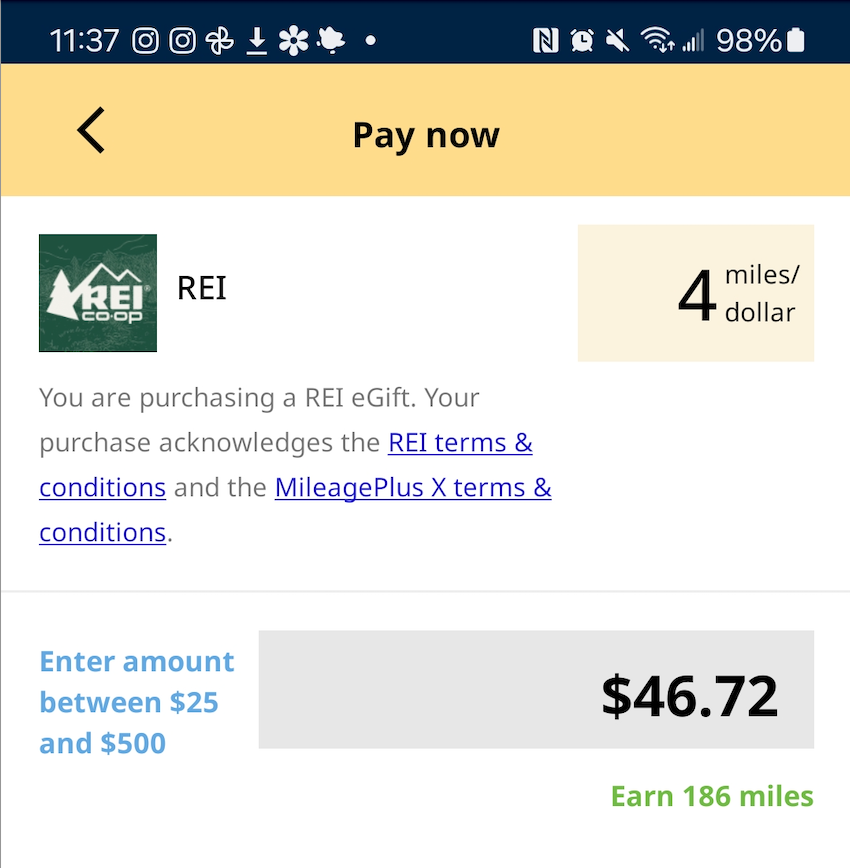Viewport: 850px width, 868px height.
Task: Tap the back arrow in the header
Action: pyautogui.click(x=90, y=131)
